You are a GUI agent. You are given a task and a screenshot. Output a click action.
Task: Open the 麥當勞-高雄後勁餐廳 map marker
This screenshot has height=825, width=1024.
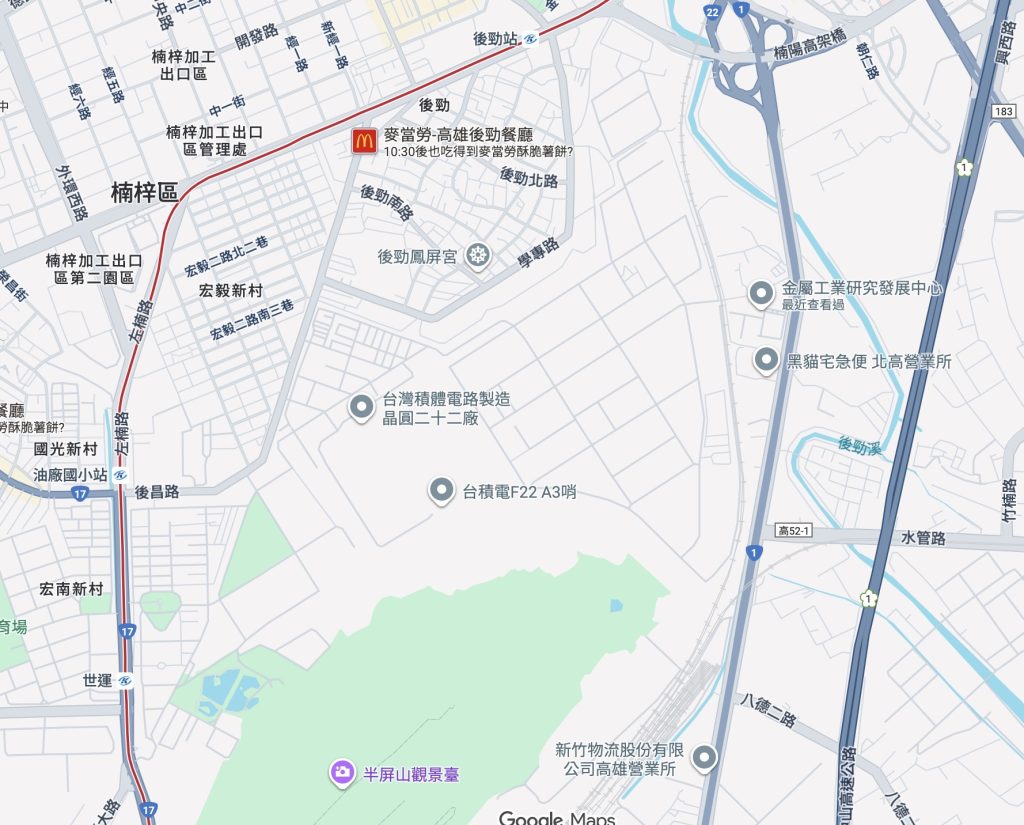[x=363, y=142]
